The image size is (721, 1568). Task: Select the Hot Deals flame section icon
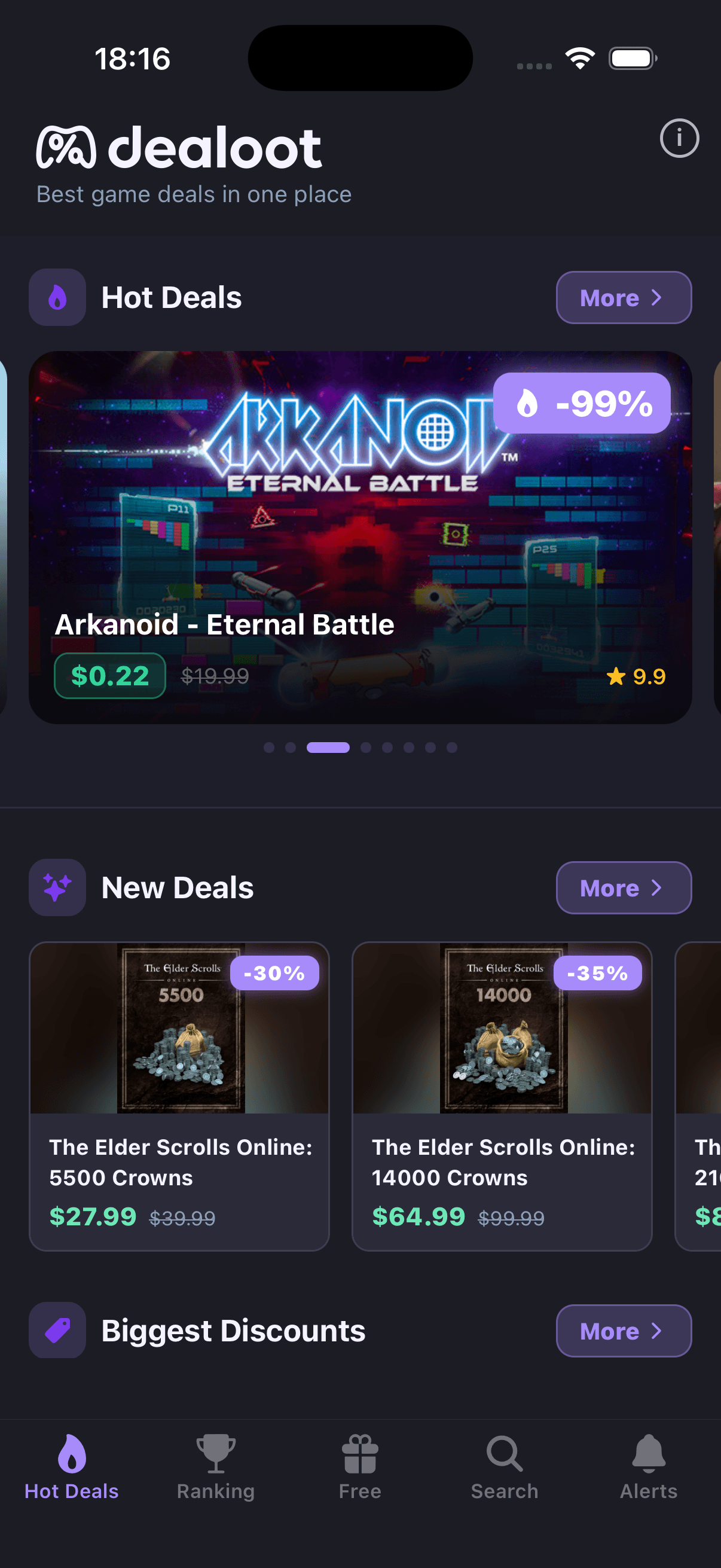click(57, 297)
